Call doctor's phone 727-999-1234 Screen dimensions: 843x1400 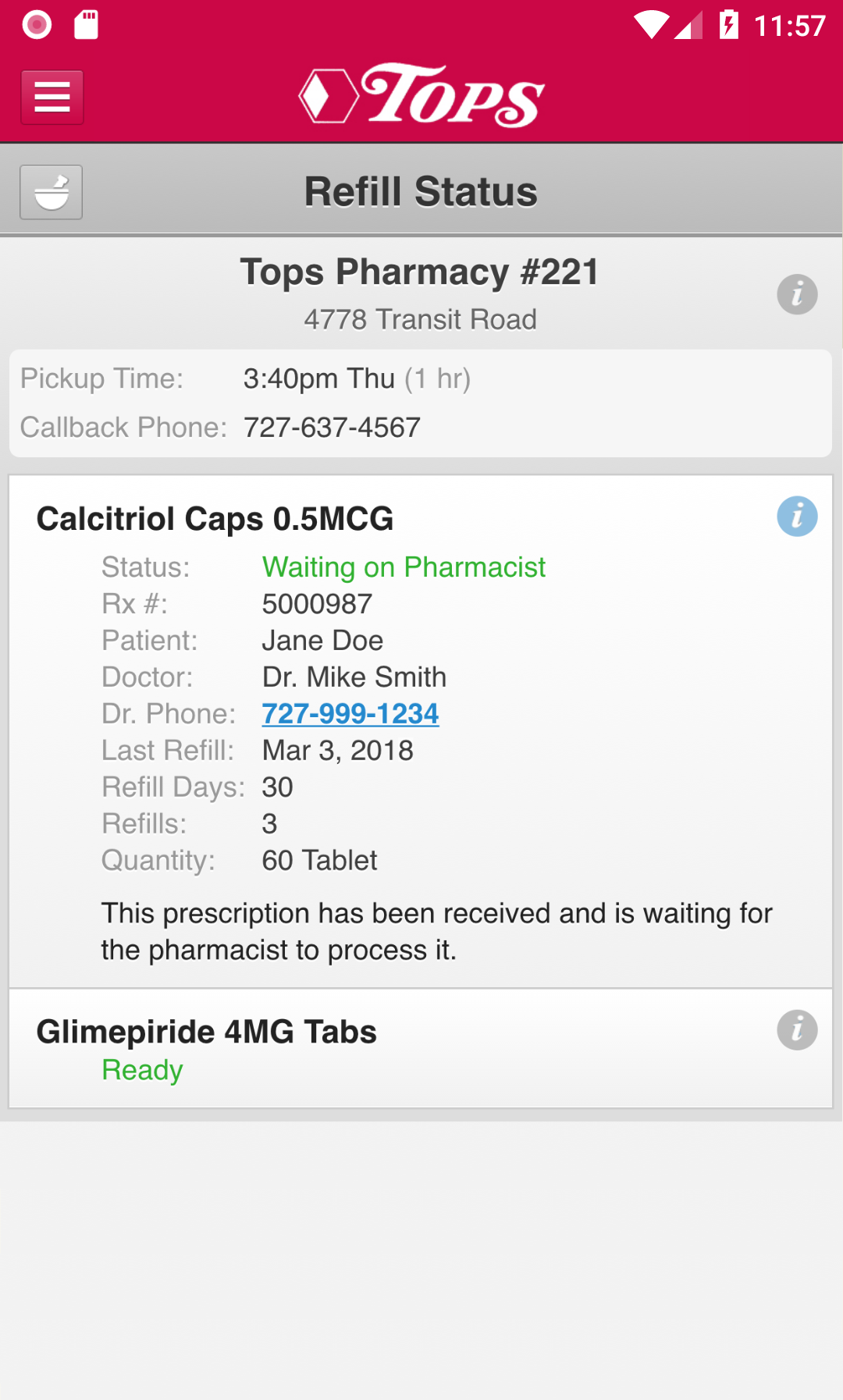click(x=350, y=714)
